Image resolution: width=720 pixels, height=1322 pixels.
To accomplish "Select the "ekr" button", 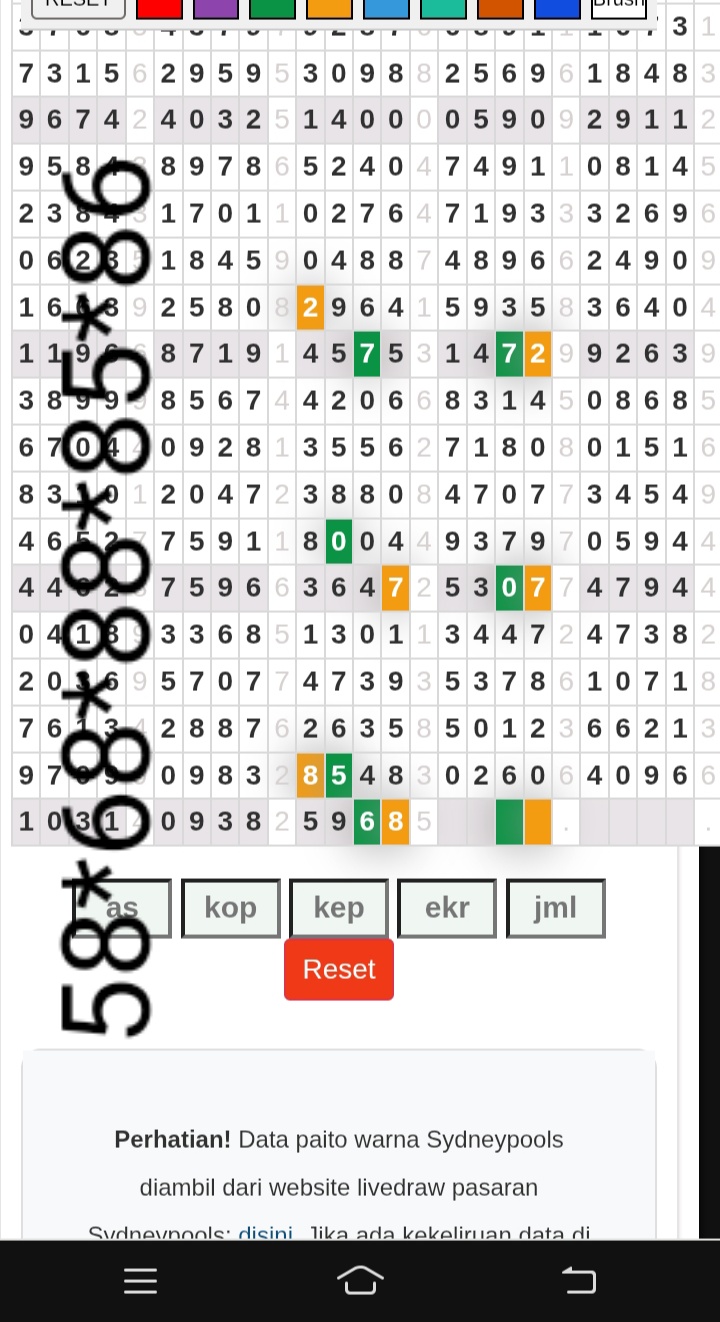I will [x=447, y=908].
